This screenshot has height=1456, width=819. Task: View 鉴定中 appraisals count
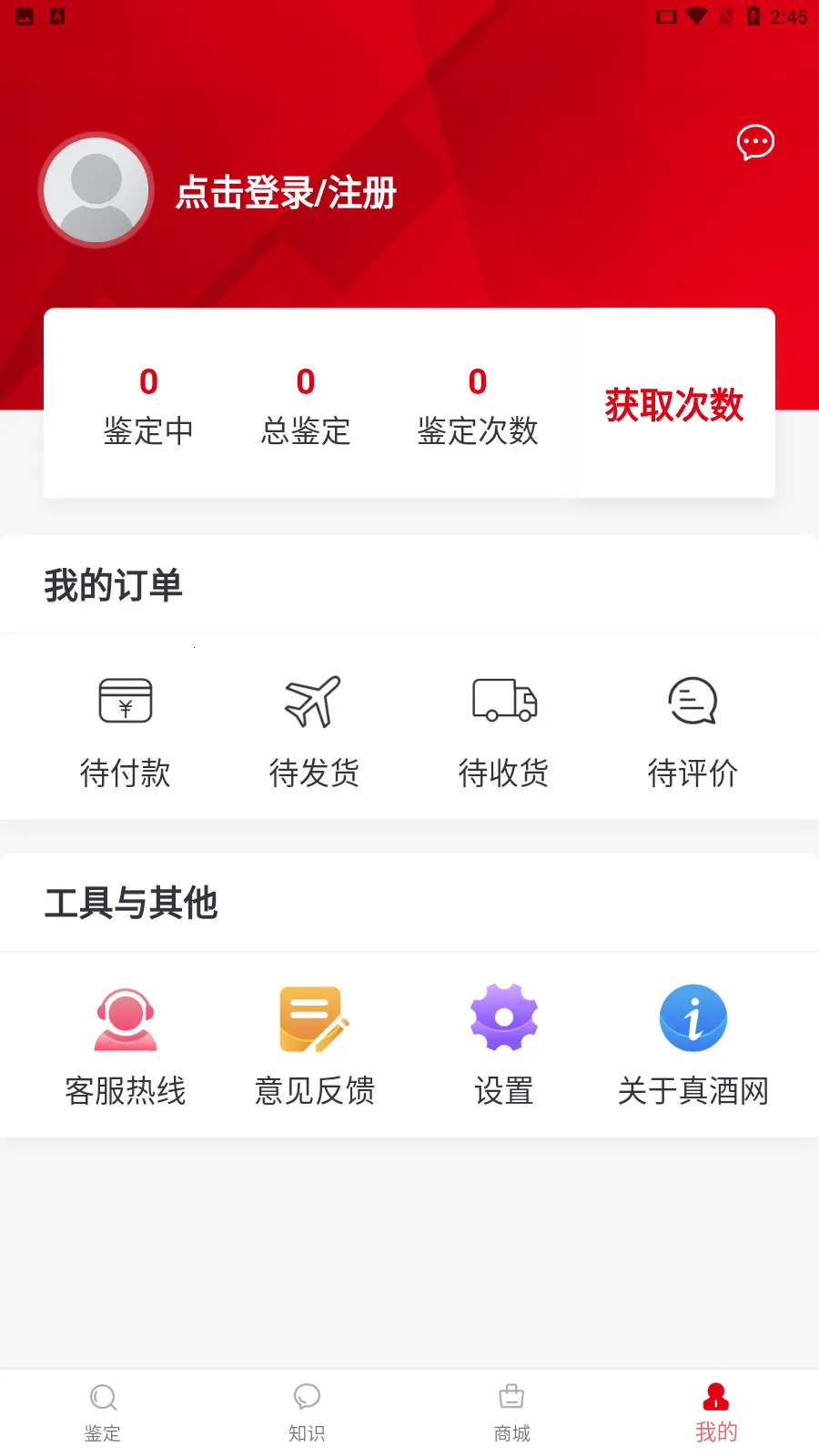148,406
